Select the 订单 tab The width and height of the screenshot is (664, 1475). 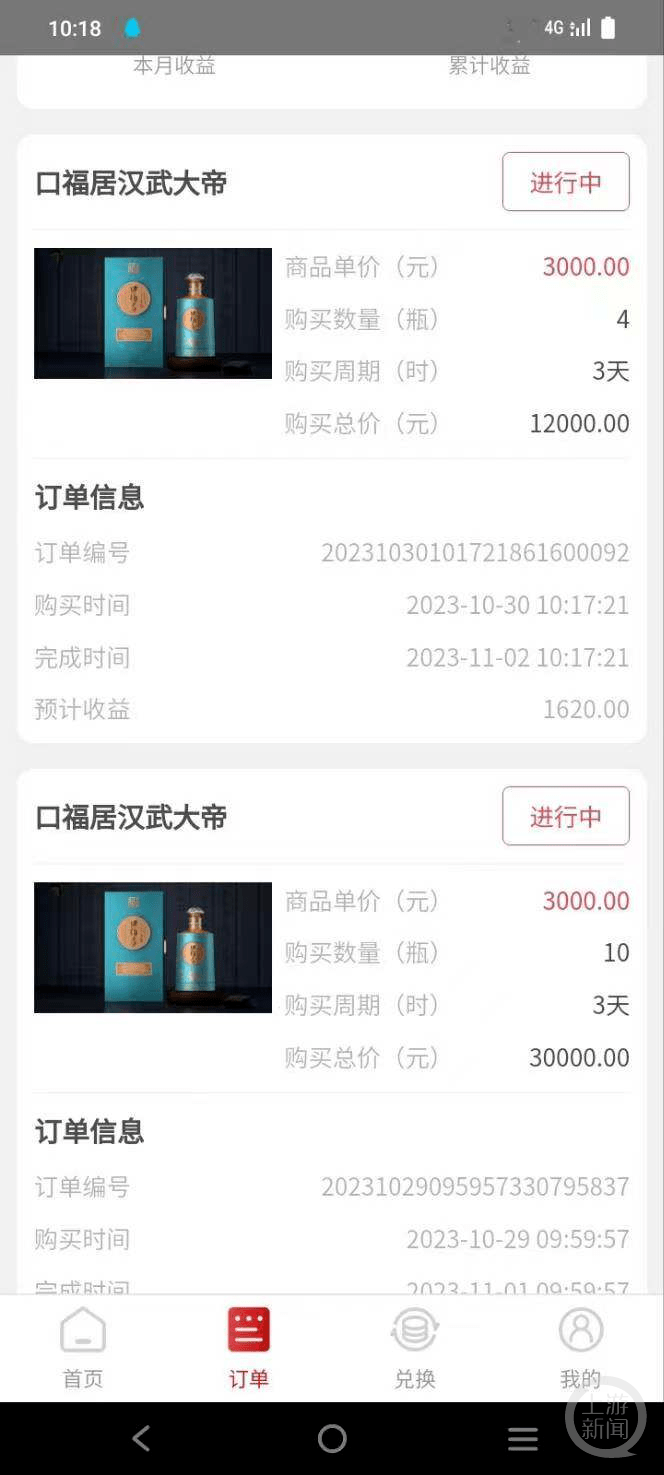[x=248, y=1347]
